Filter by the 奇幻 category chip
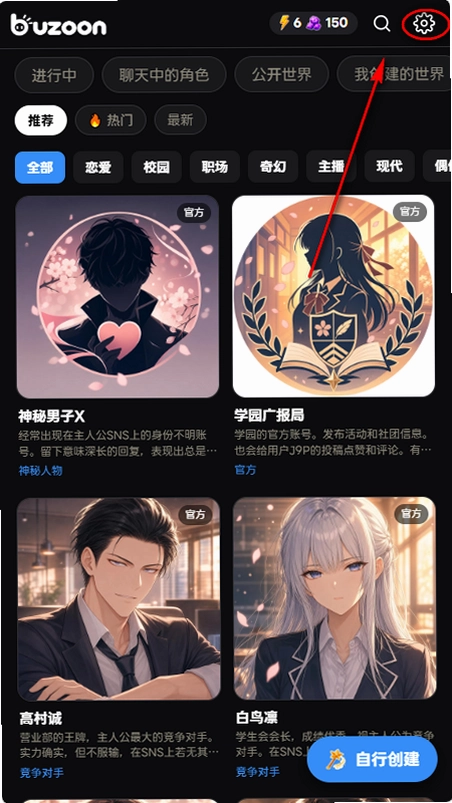The height and width of the screenshot is (803, 452). [273, 167]
